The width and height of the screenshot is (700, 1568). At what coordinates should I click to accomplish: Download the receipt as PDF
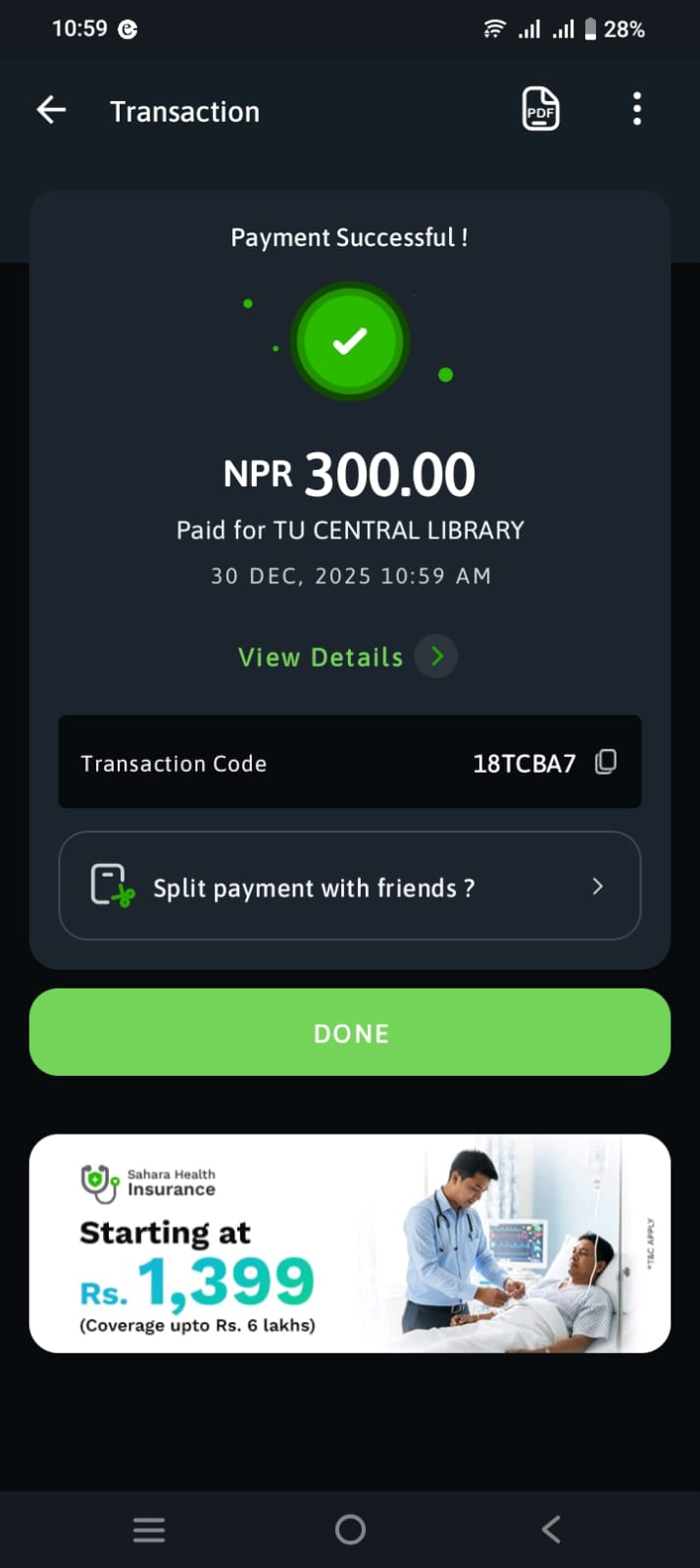coord(540,109)
